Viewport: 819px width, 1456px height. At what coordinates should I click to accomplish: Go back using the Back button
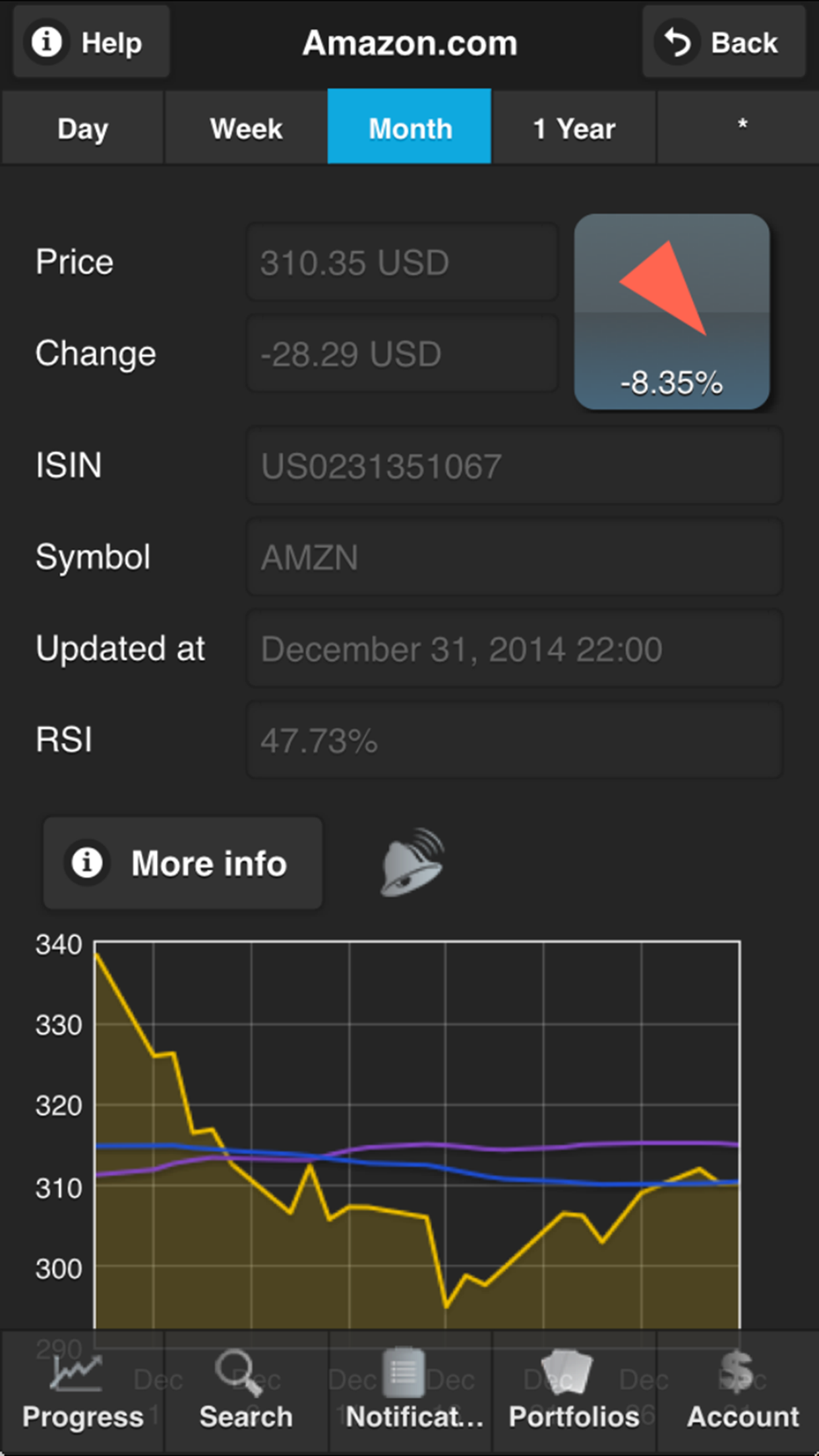tap(723, 43)
